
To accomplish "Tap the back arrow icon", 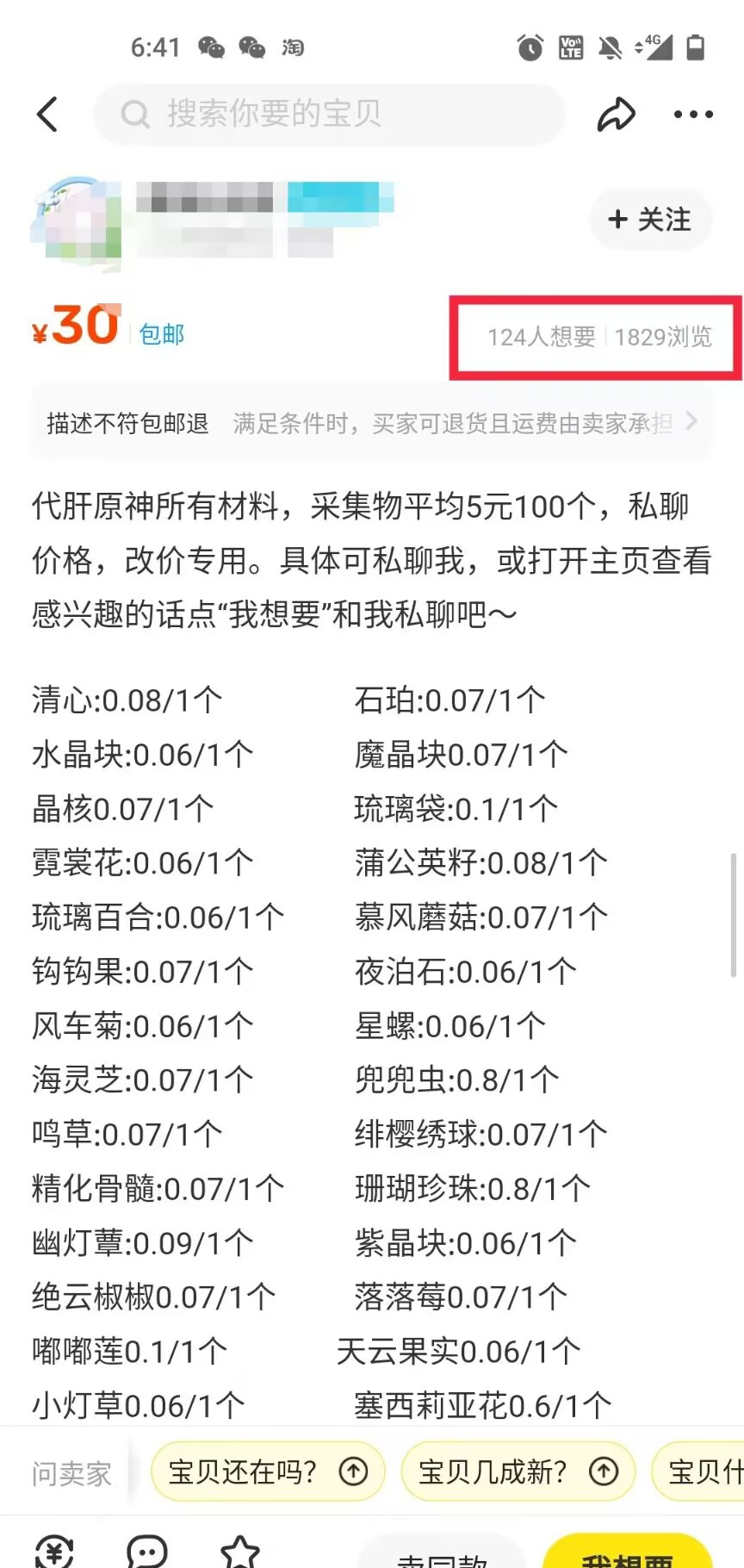I will point(47,114).
